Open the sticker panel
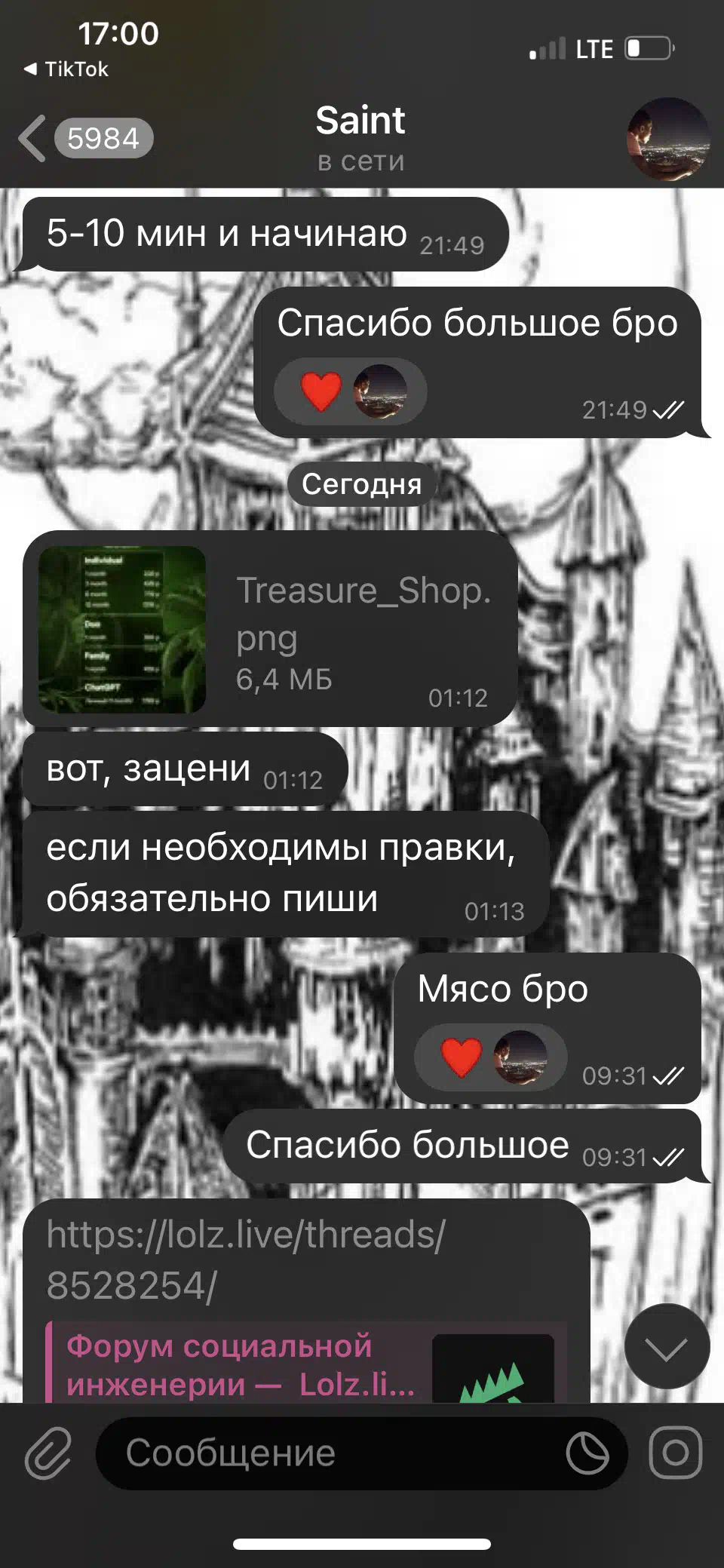The width and height of the screenshot is (724, 1568). tap(587, 1453)
